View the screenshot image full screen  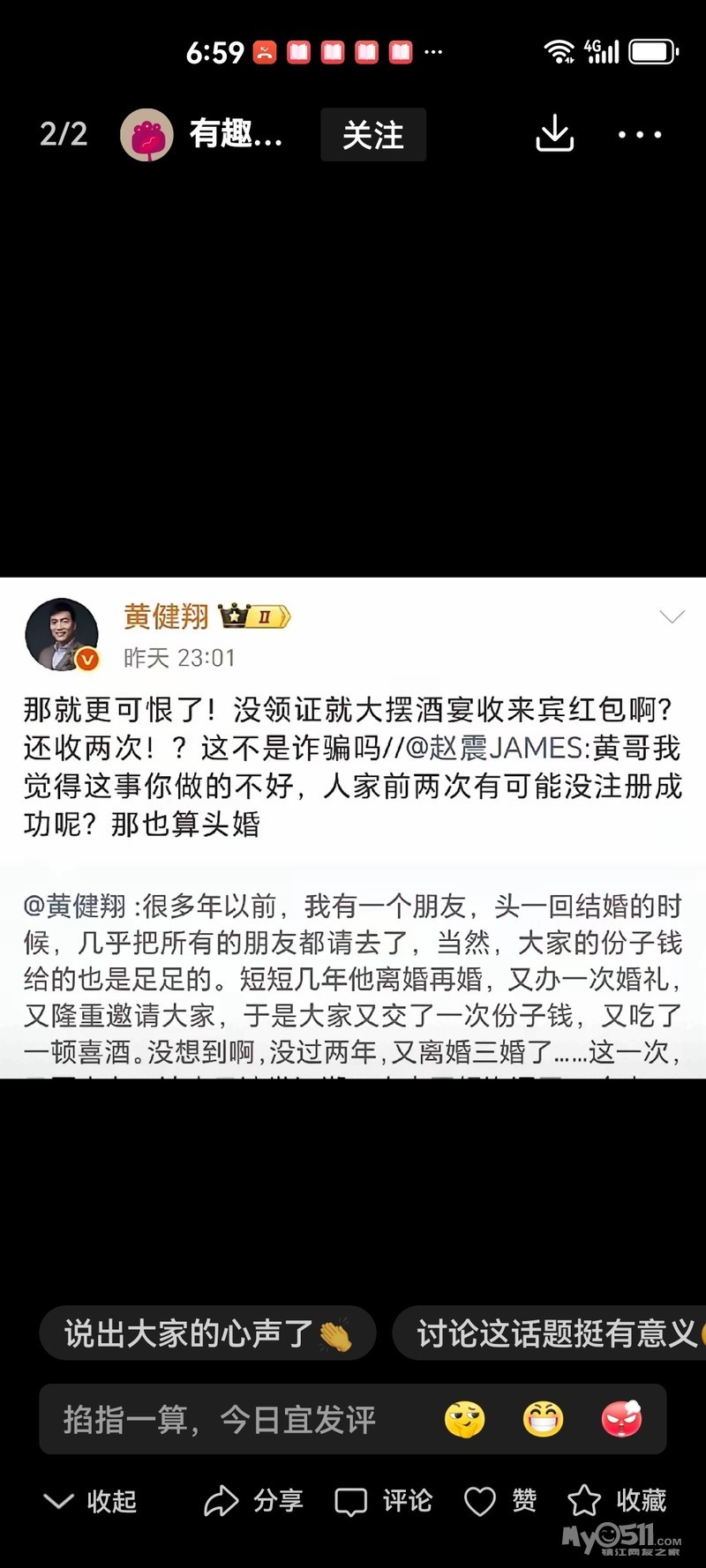(353, 827)
